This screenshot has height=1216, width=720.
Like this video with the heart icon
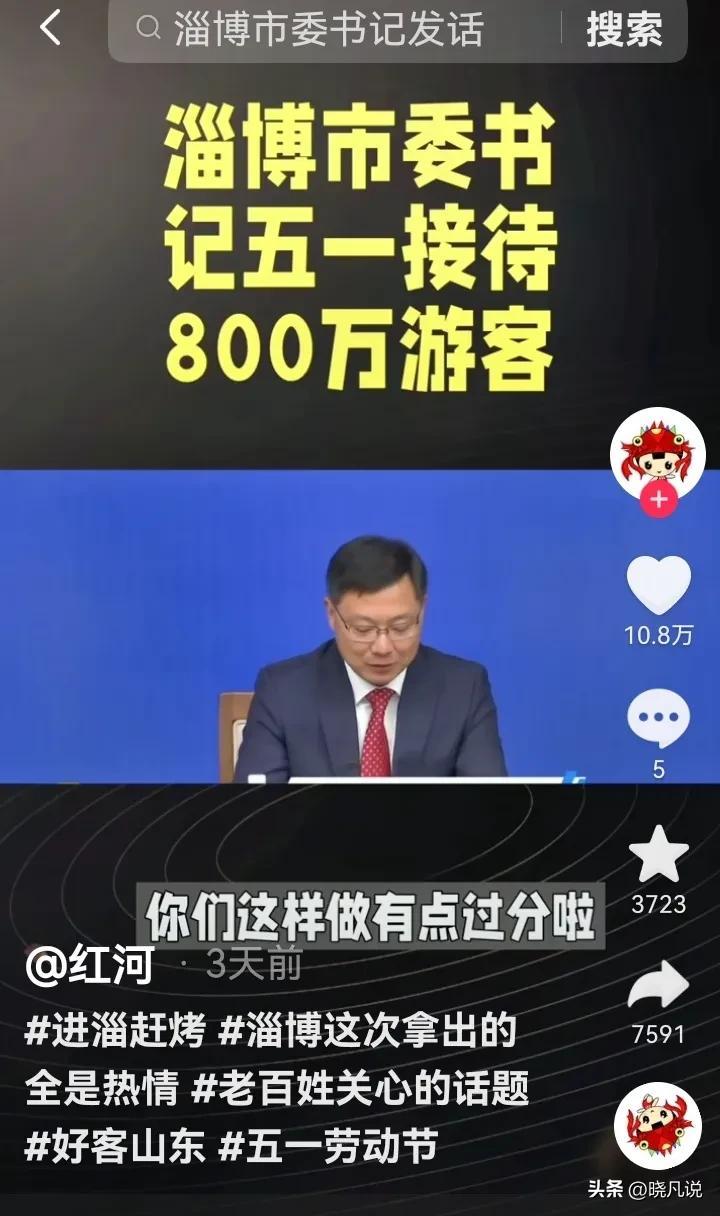tap(658, 586)
